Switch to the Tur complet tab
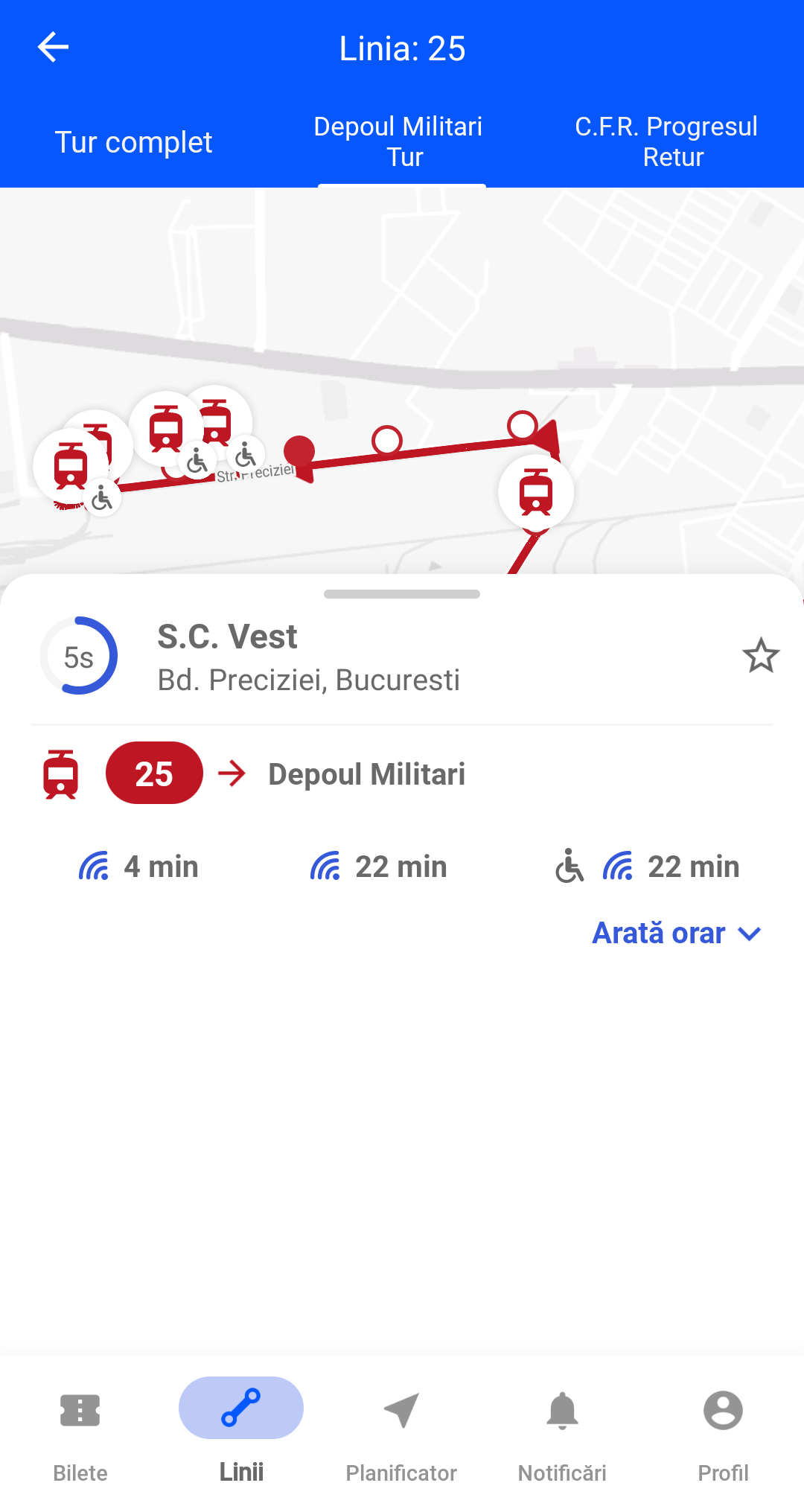Viewport: 804px width, 1512px height. (134, 142)
